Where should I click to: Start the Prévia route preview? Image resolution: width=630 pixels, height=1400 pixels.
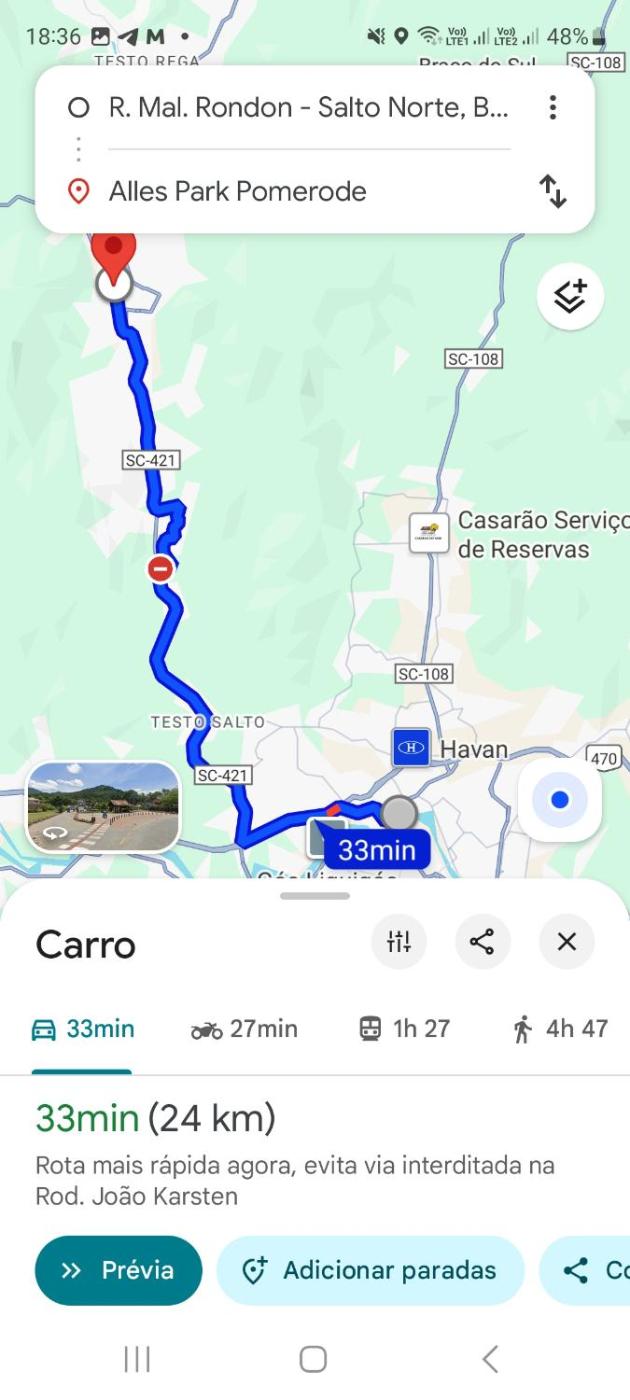[118, 1271]
